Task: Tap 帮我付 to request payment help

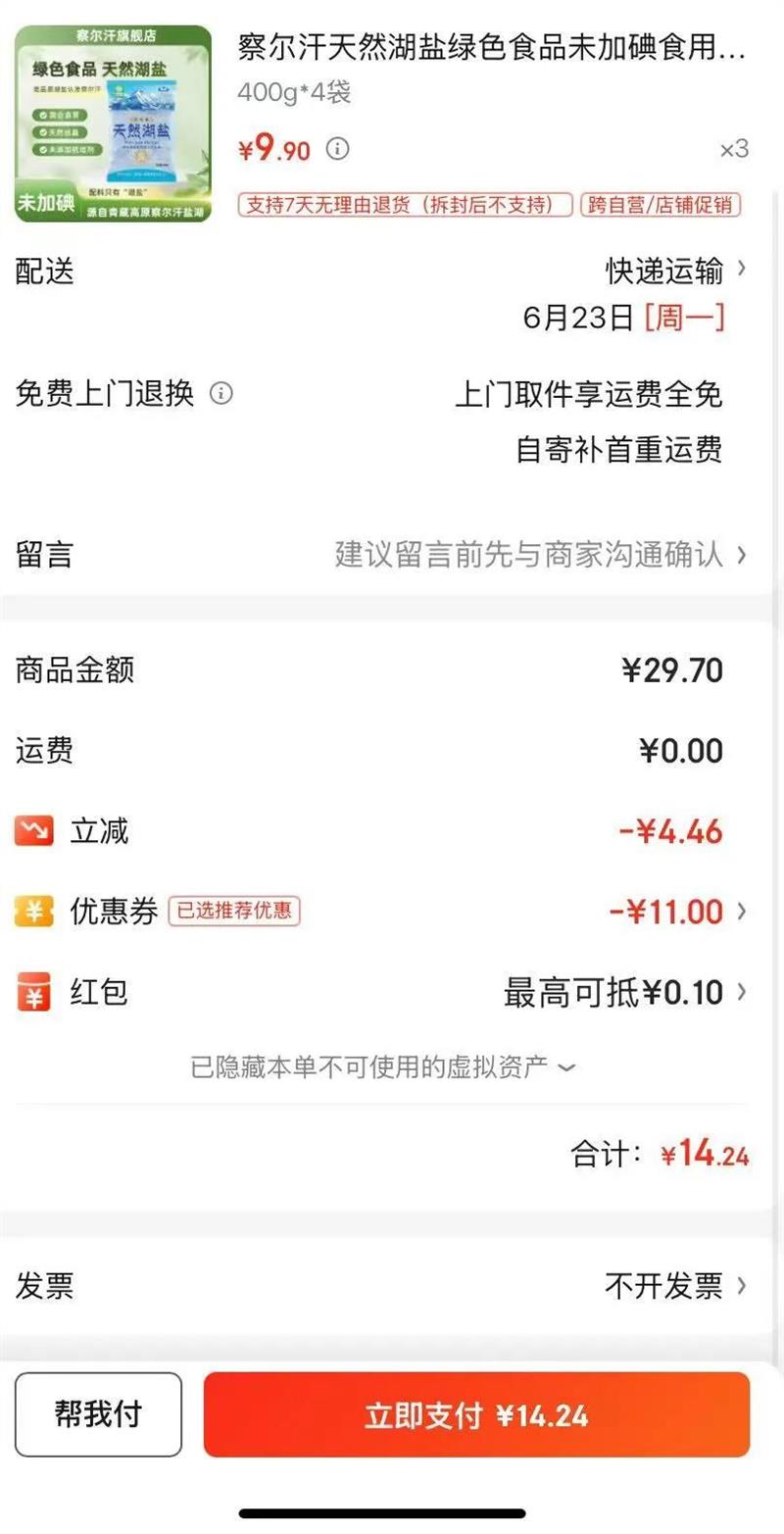Action: [x=98, y=1414]
